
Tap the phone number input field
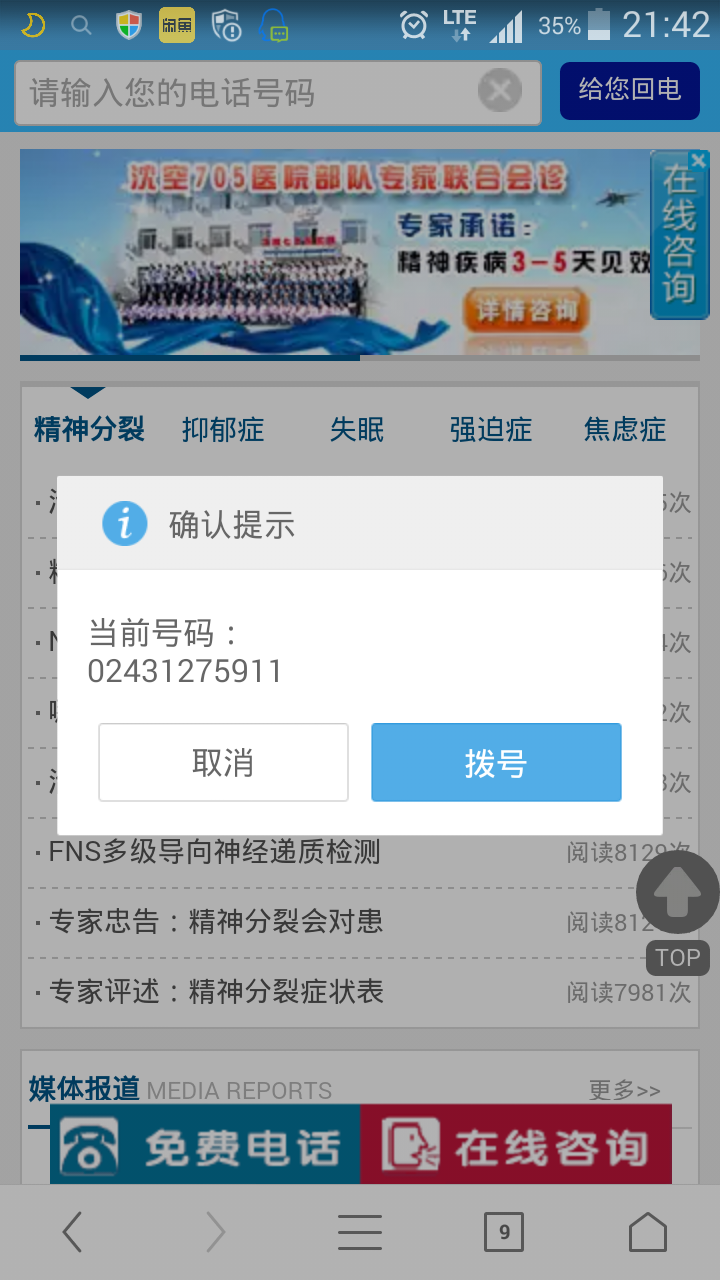(250, 90)
